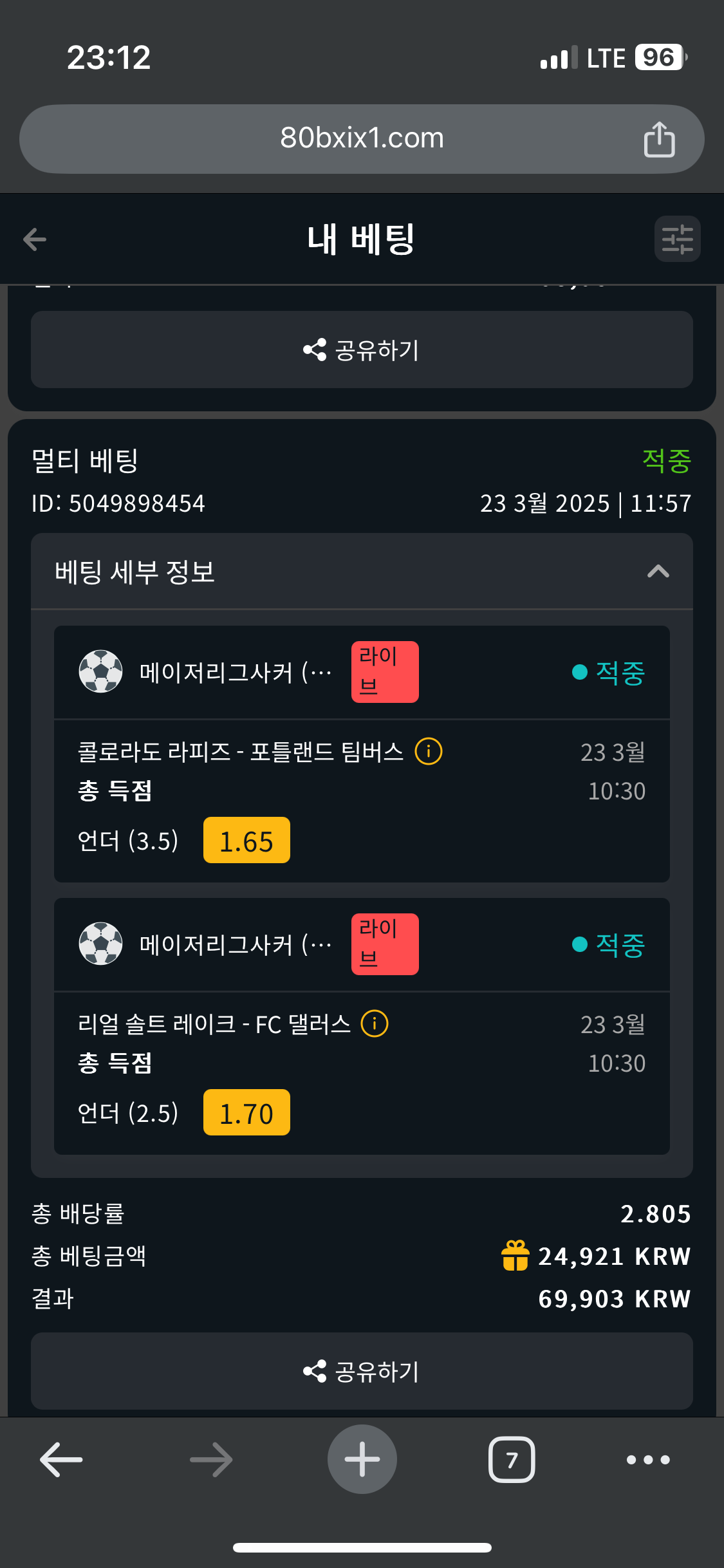Open a new browser tab

[362, 1459]
